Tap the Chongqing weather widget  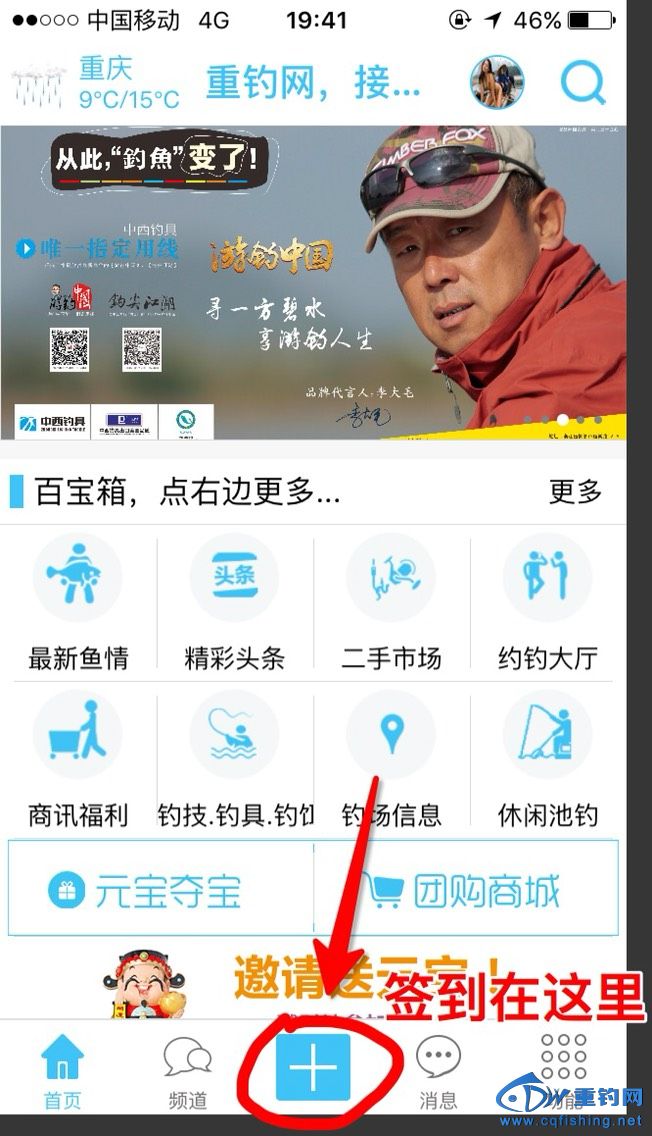98,84
